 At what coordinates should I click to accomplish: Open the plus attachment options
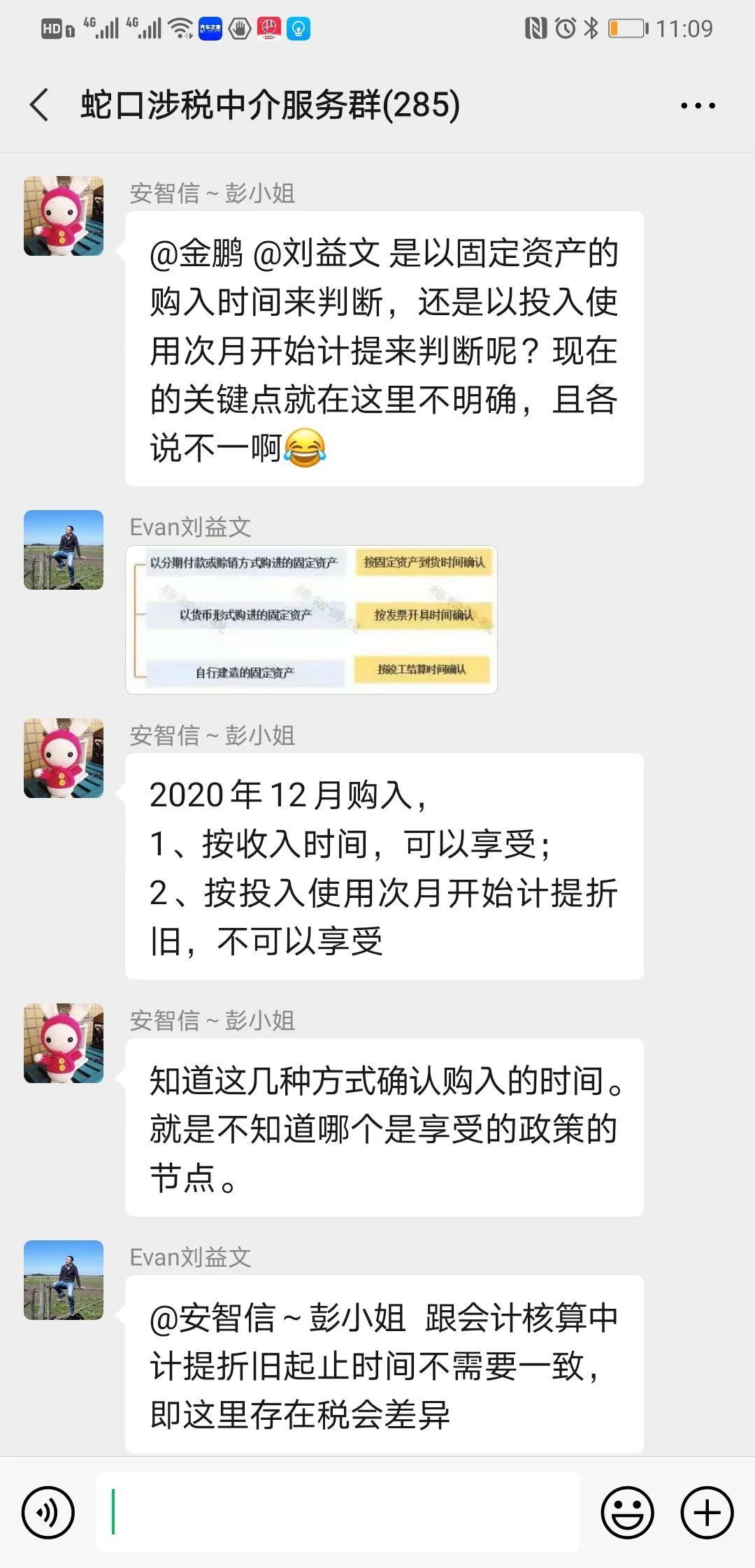click(707, 1513)
